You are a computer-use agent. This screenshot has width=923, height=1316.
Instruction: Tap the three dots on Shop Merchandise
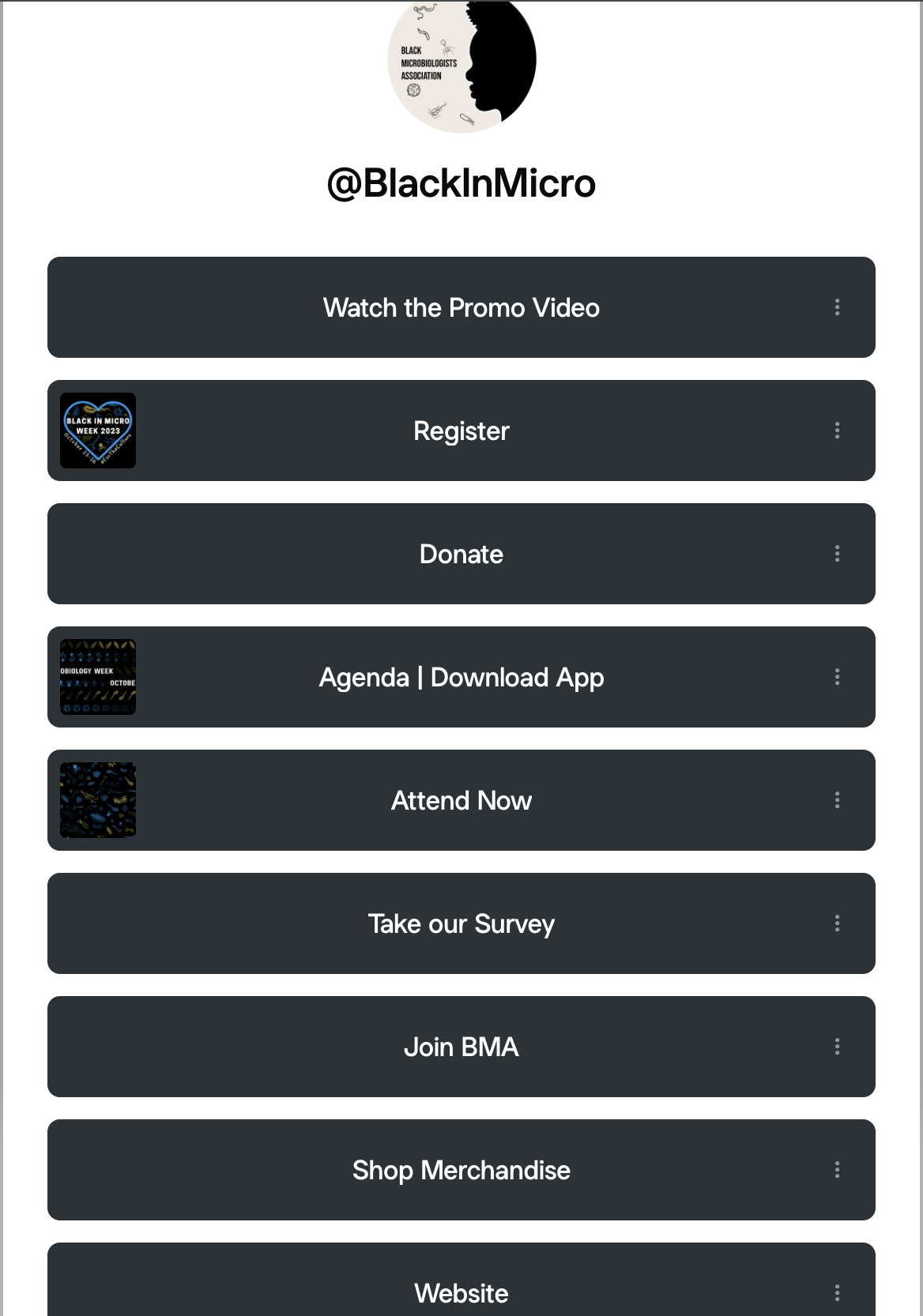(837, 1170)
